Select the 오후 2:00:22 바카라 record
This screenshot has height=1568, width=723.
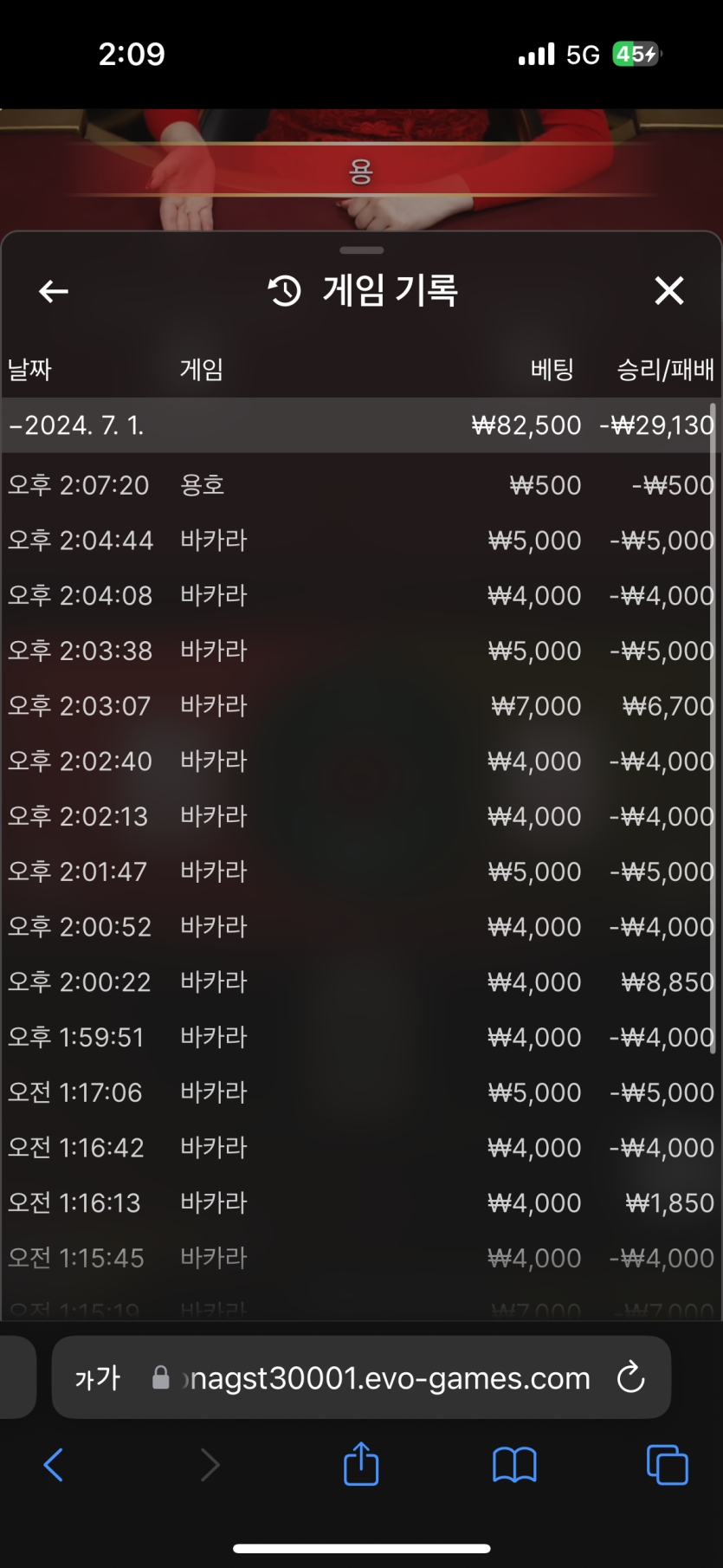(x=360, y=982)
